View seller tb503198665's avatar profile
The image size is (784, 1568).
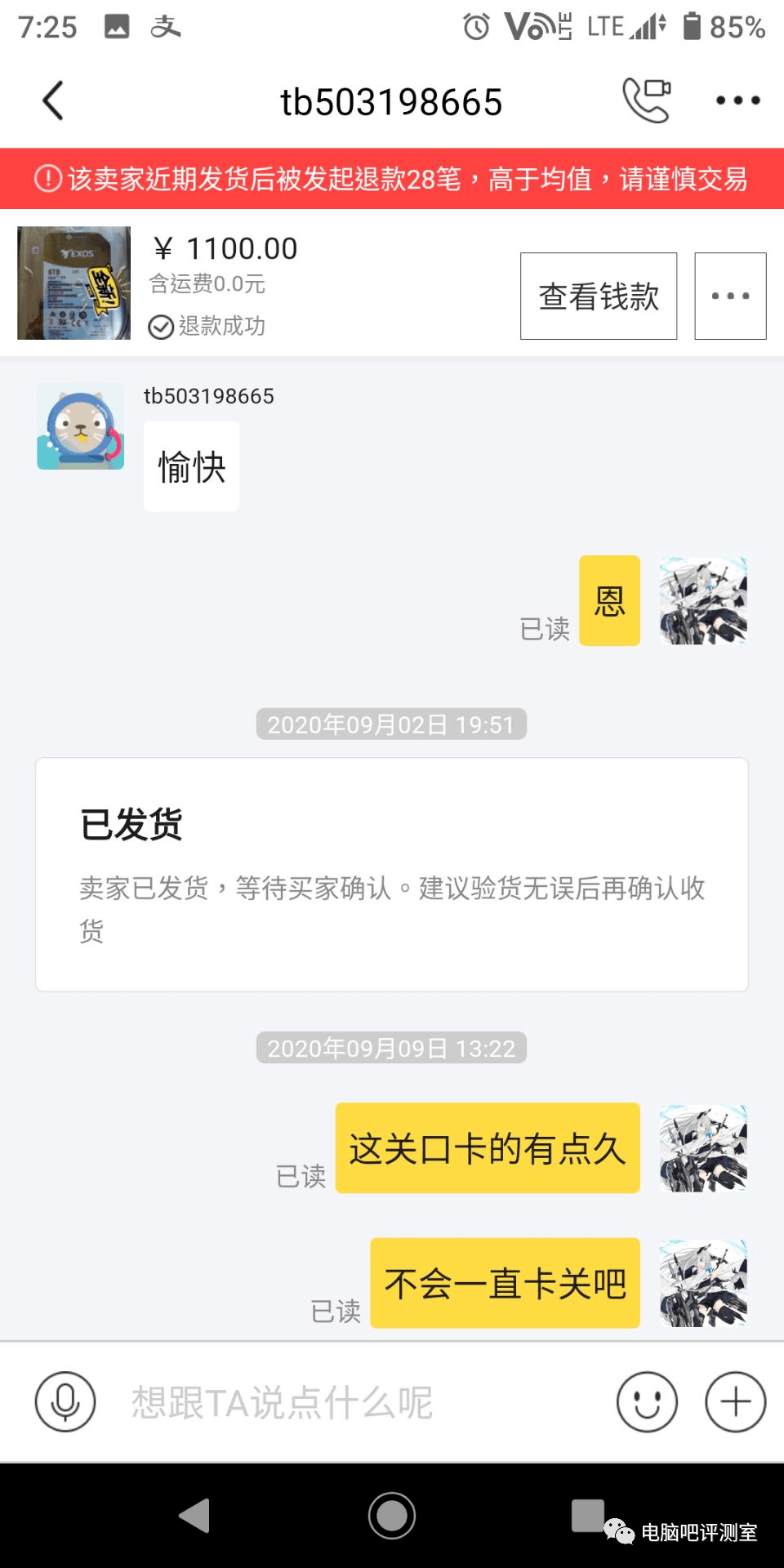81,426
